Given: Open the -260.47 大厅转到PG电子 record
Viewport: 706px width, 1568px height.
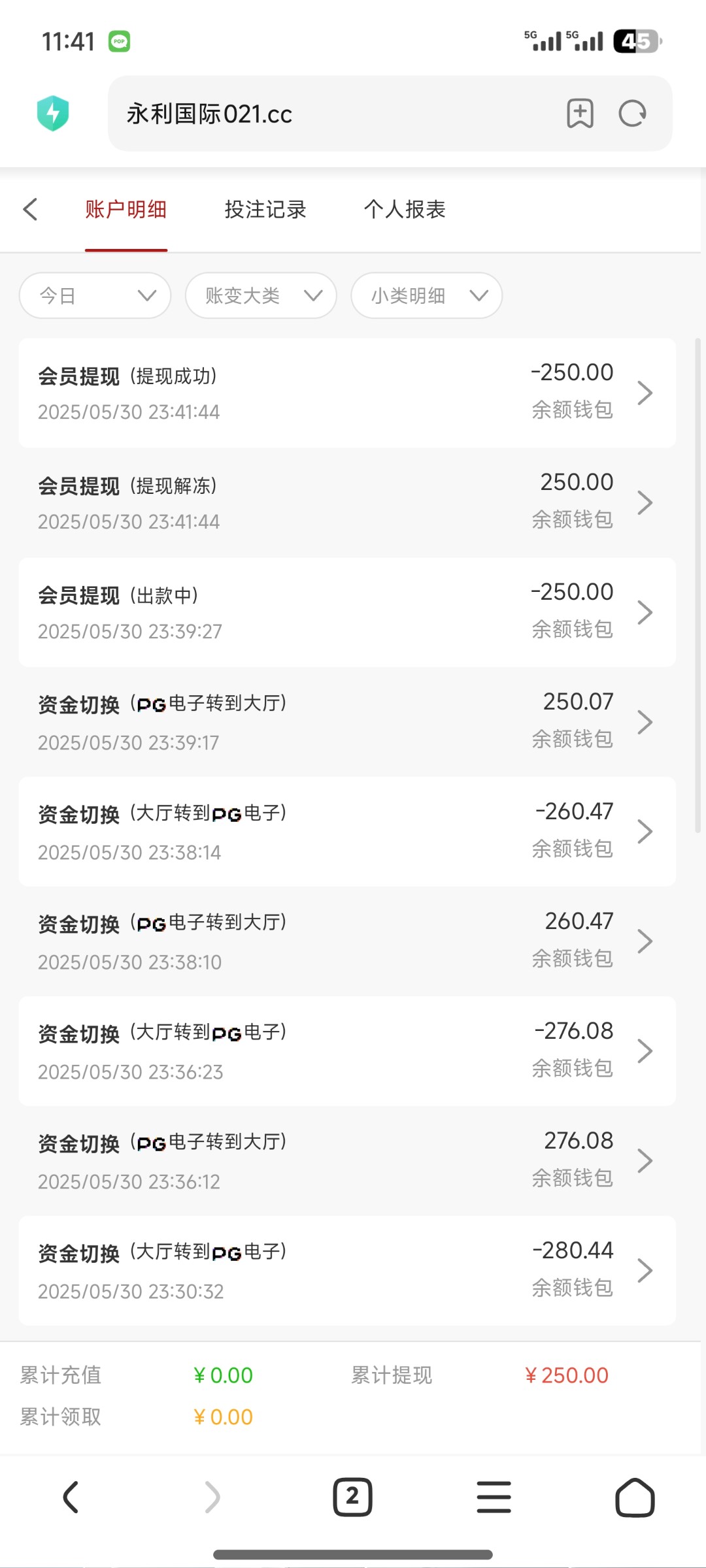Looking at the screenshot, I should coord(347,832).
